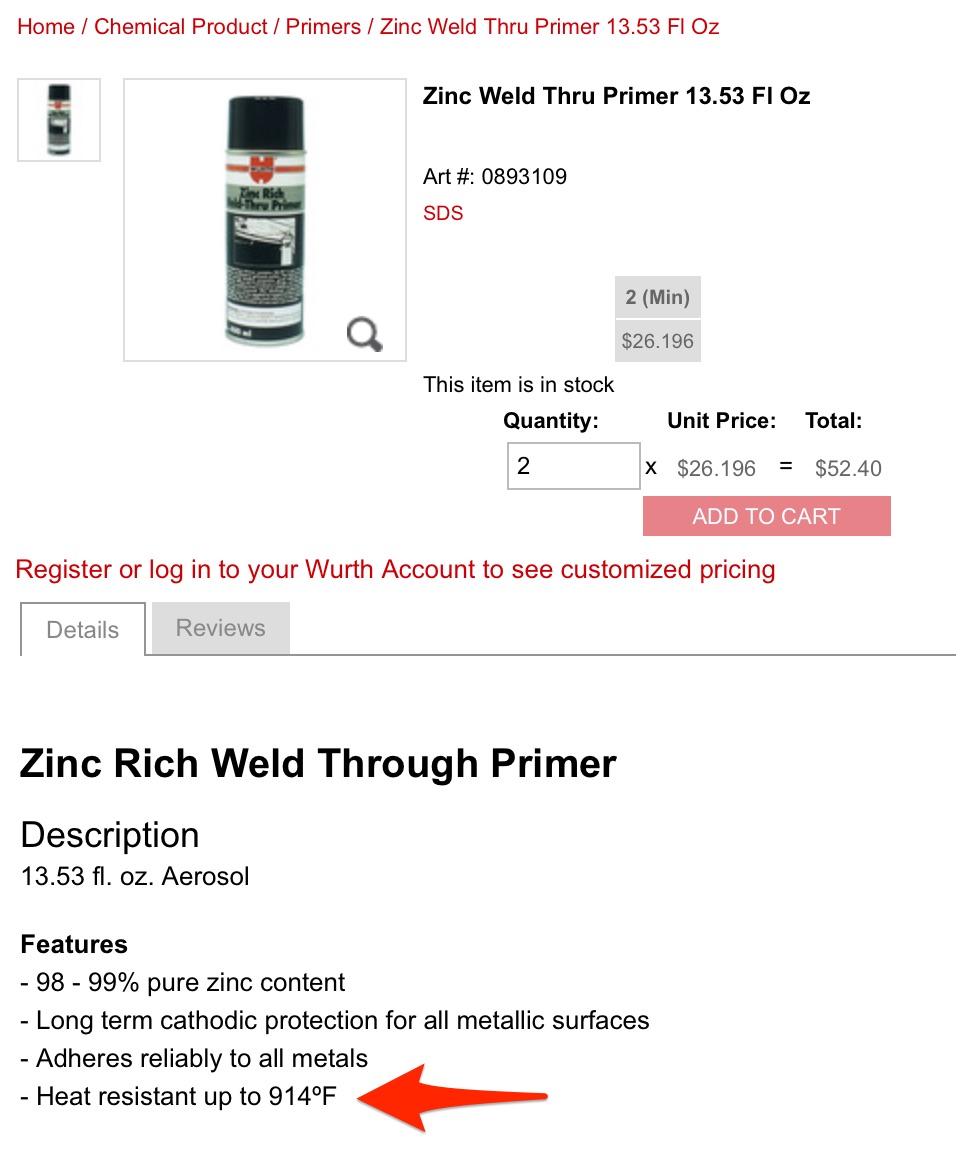
Task: Select the small product thumbnail
Action: pyautogui.click(x=59, y=120)
